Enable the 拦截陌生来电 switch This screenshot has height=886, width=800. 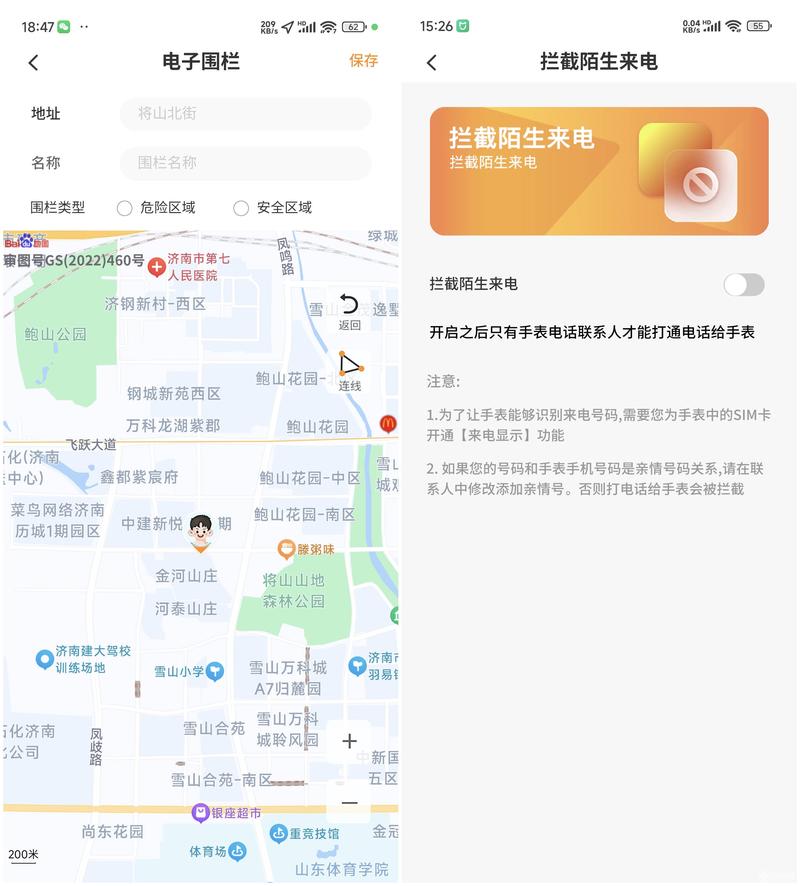click(x=743, y=284)
